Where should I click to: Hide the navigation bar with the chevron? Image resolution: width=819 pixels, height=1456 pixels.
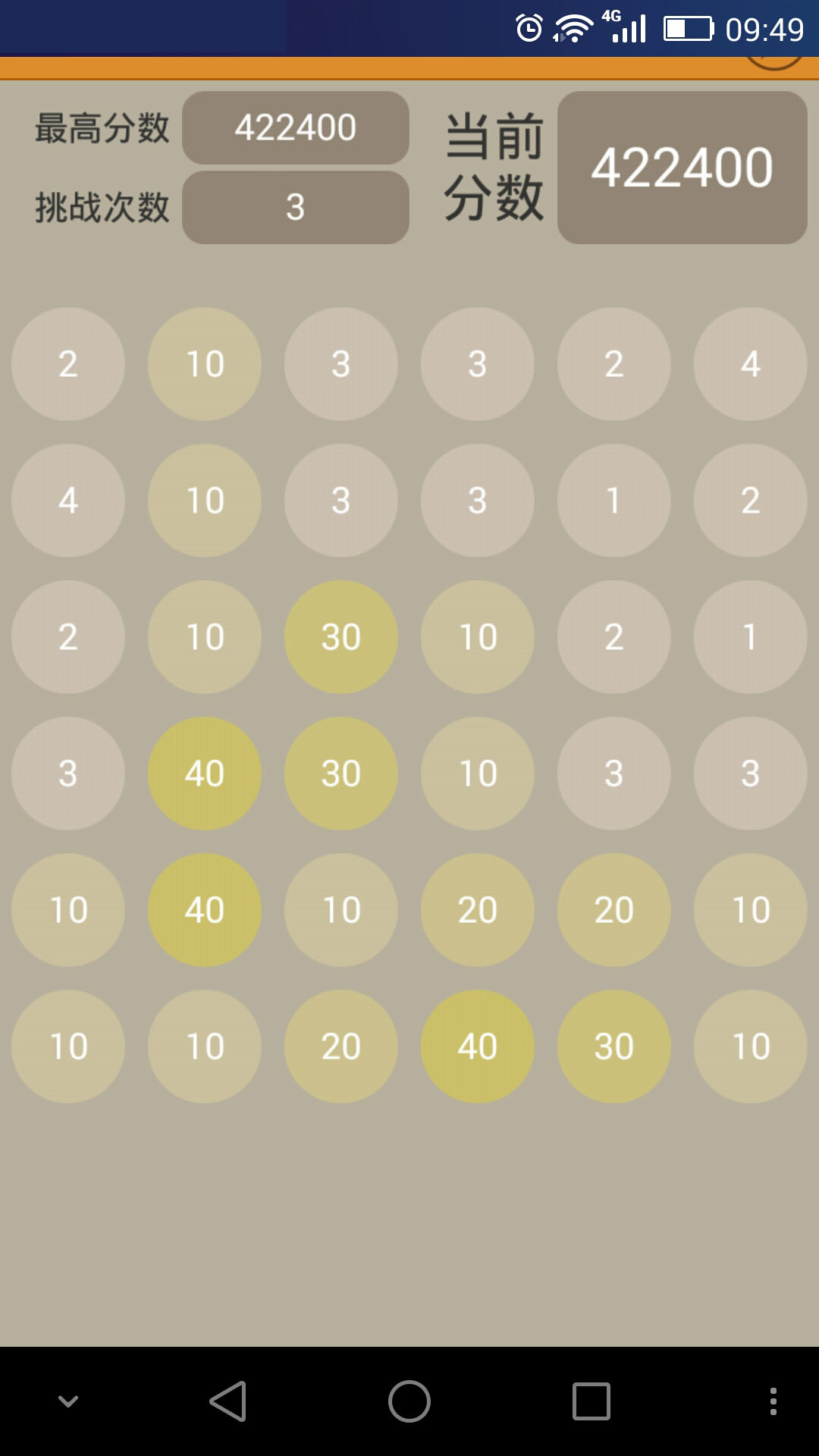point(68,1401)
